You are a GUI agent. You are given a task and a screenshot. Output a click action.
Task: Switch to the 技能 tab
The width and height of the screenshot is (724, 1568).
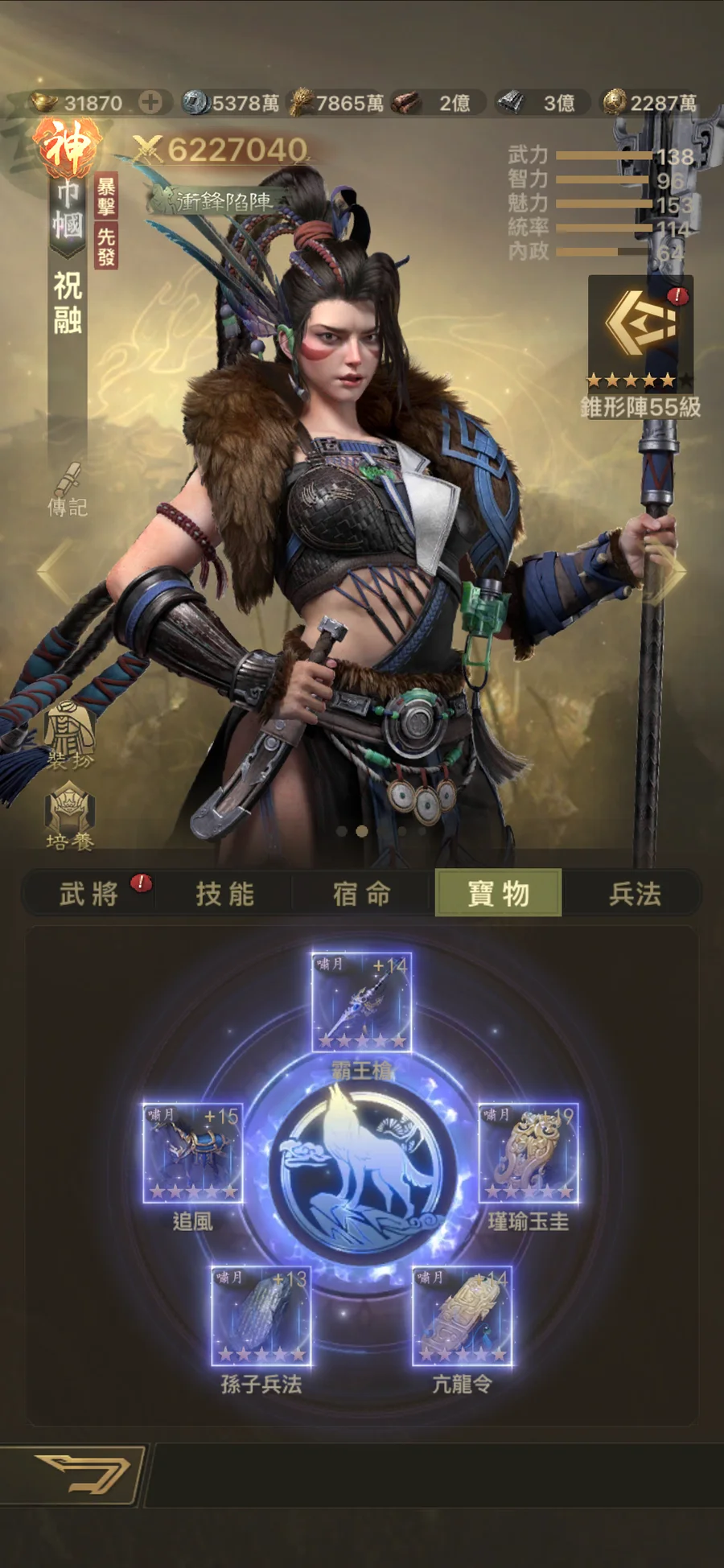(225, 893)
